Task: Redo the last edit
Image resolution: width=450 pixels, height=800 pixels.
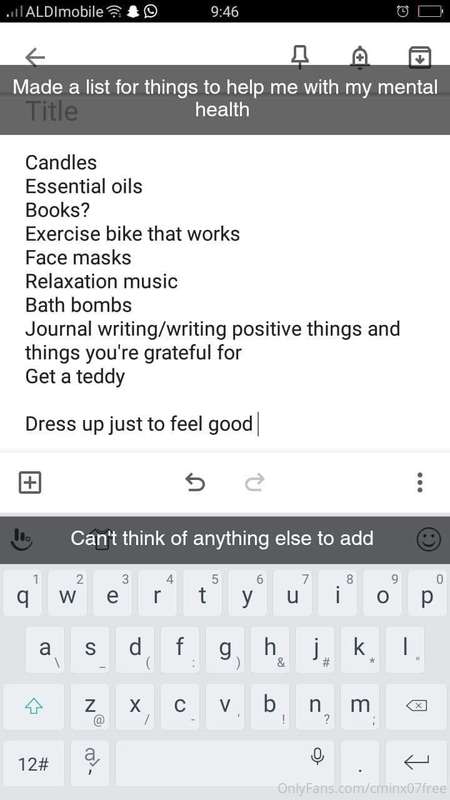Action: [255, 482]
